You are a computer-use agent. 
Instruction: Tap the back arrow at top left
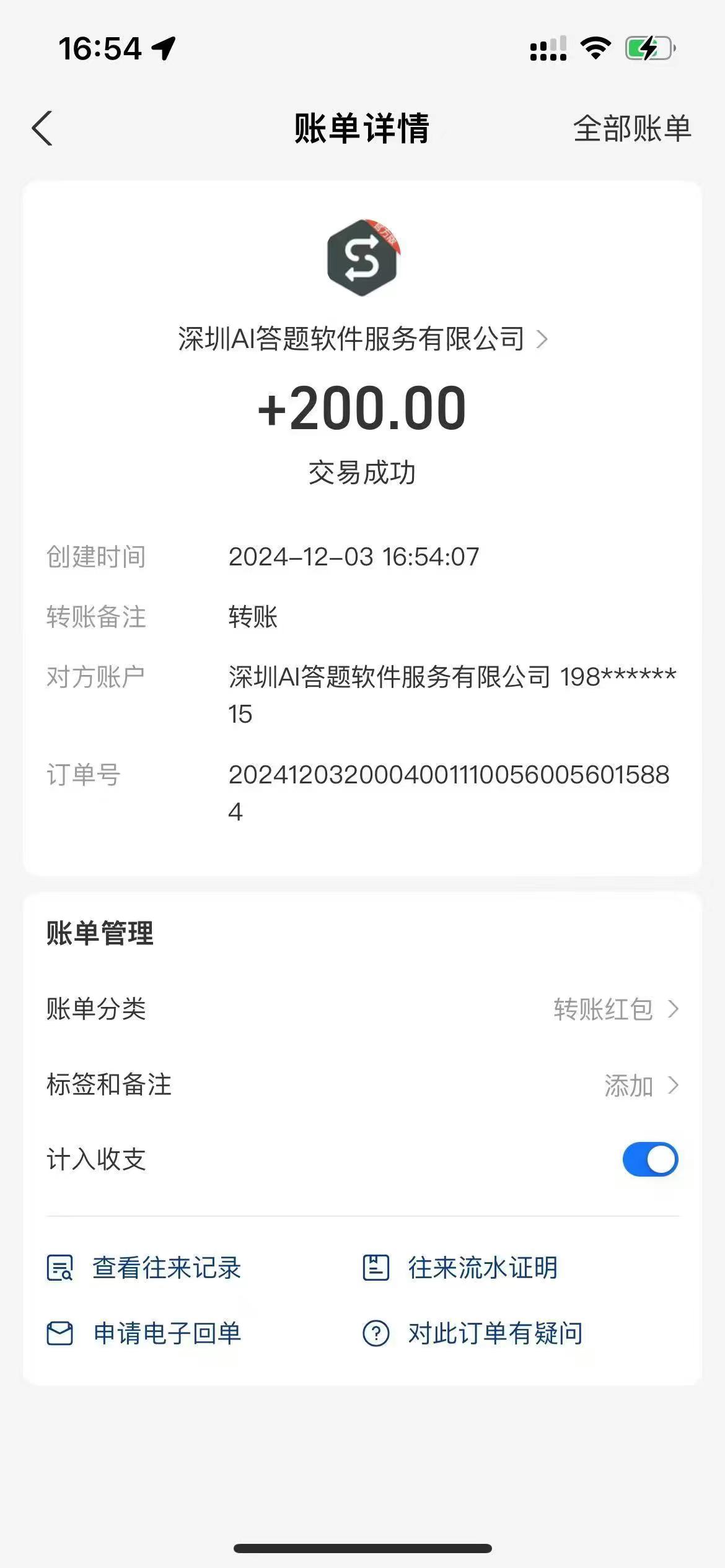pos(41,128)
